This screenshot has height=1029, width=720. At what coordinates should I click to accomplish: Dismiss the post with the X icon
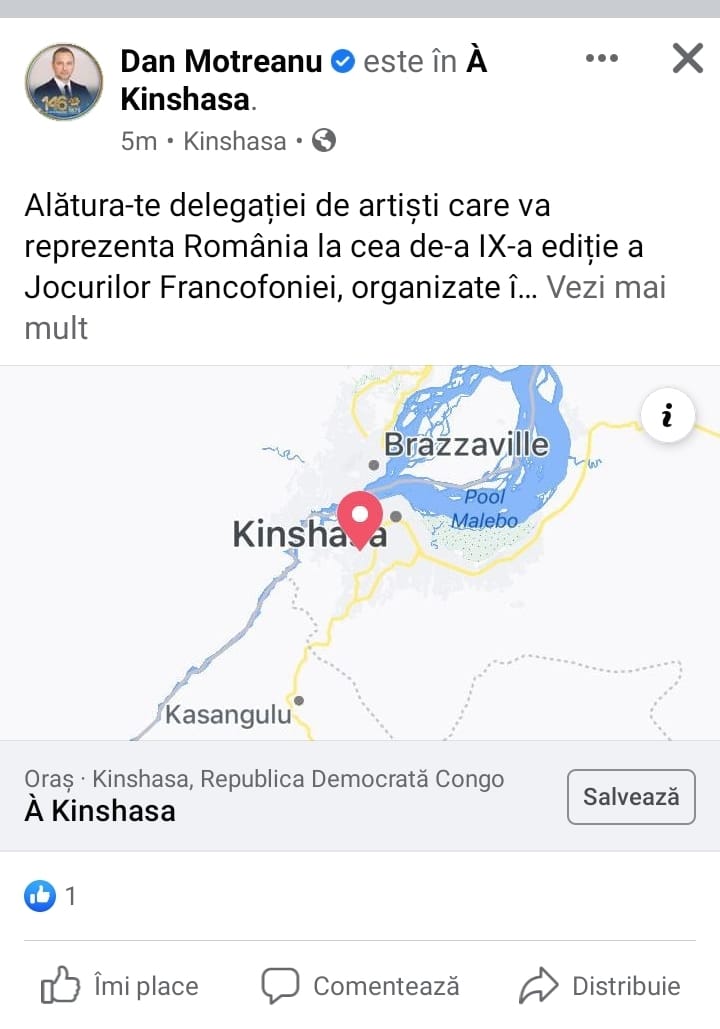[x=688, y=59]
